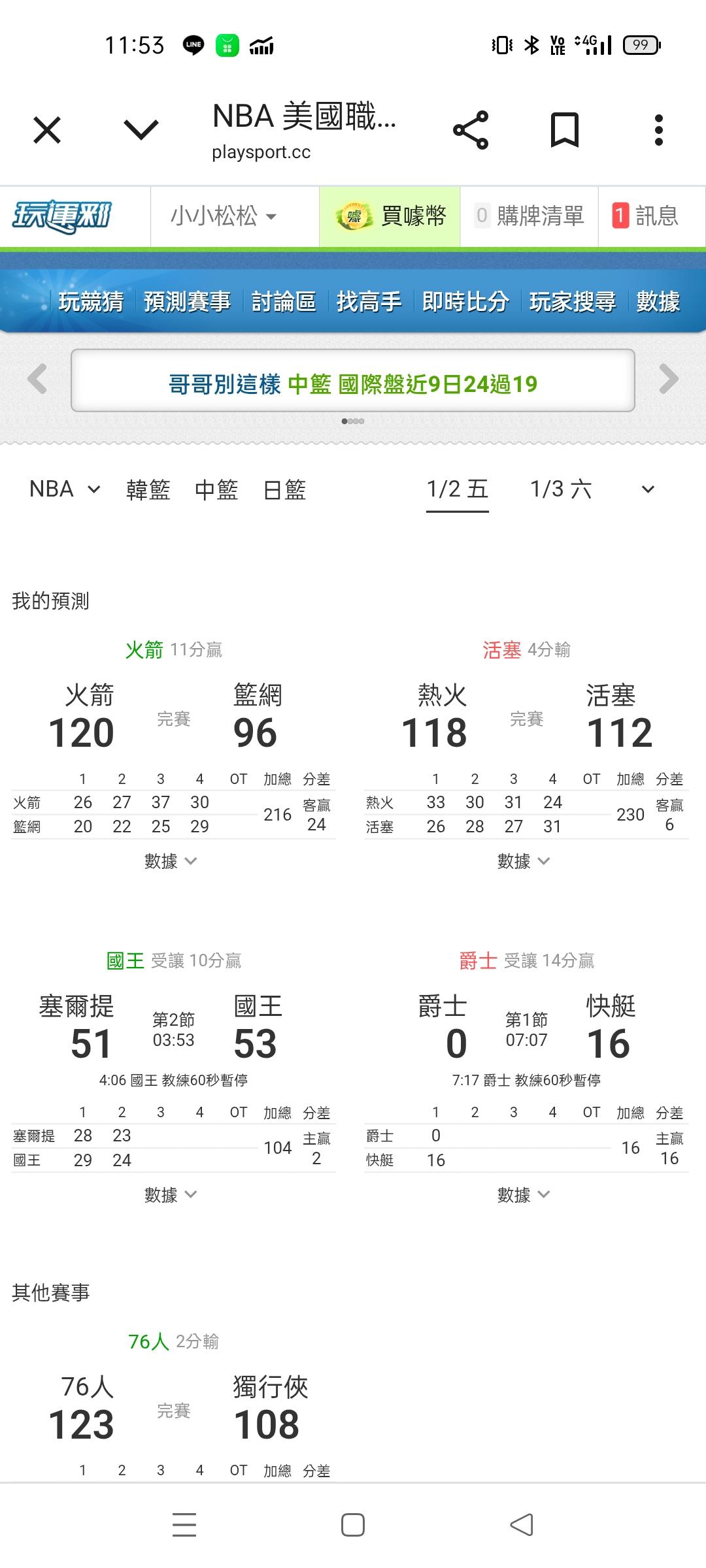The height and width of the screenshot is (1568, 706).
Task: Expand 數據 for 火箭 vs 籃網
Action: (171, 861)
